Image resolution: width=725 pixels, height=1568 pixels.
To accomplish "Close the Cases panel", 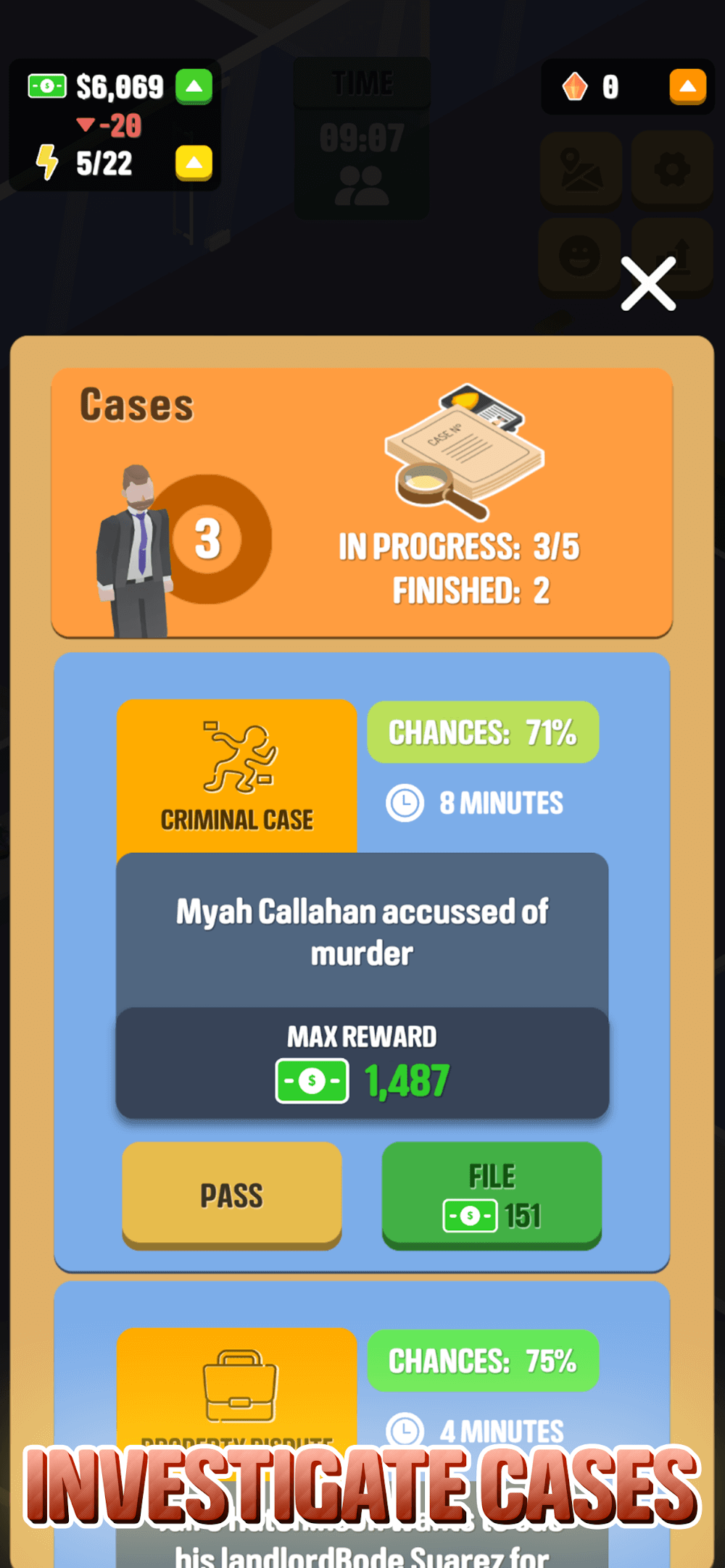I will point(648,285).
